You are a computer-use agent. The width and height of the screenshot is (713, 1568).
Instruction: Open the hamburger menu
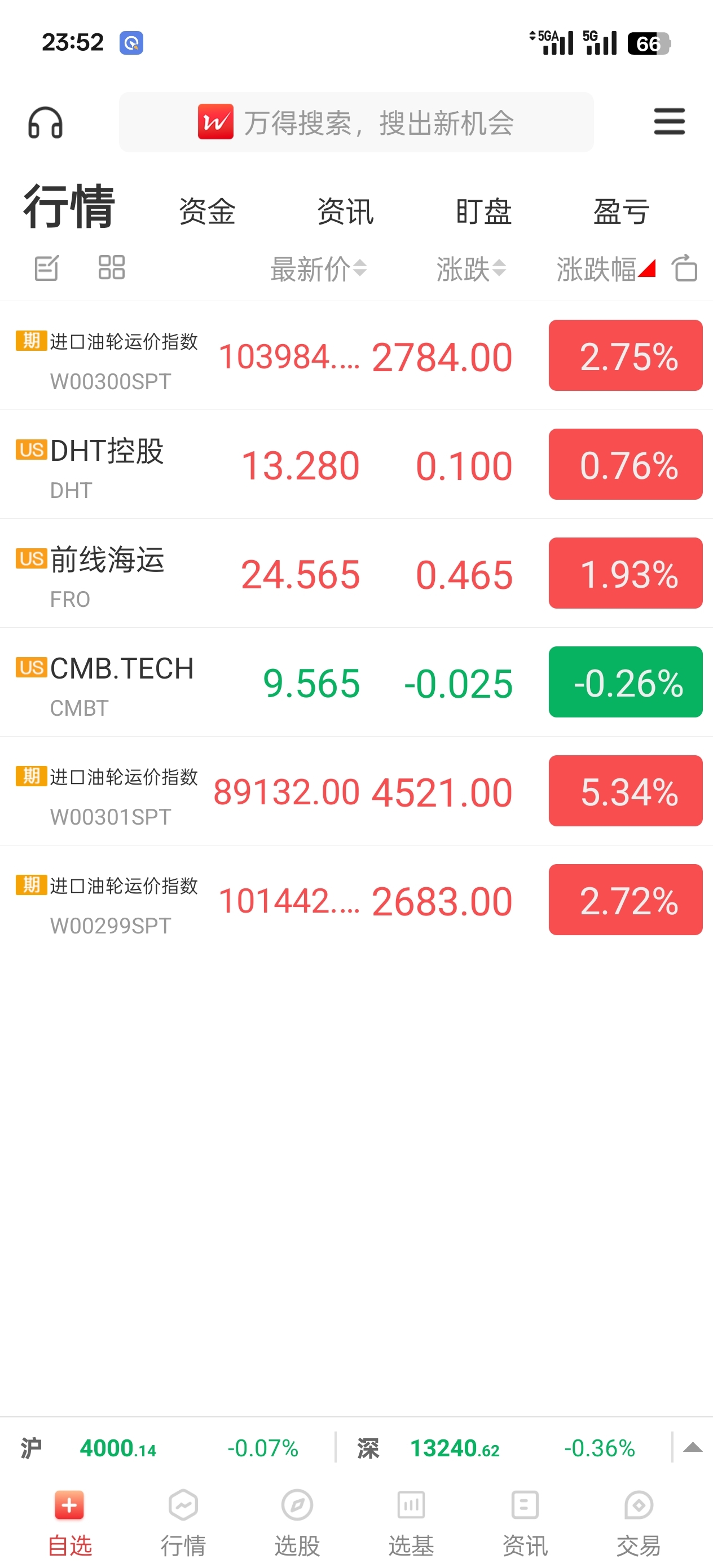[x=668, y=122]
